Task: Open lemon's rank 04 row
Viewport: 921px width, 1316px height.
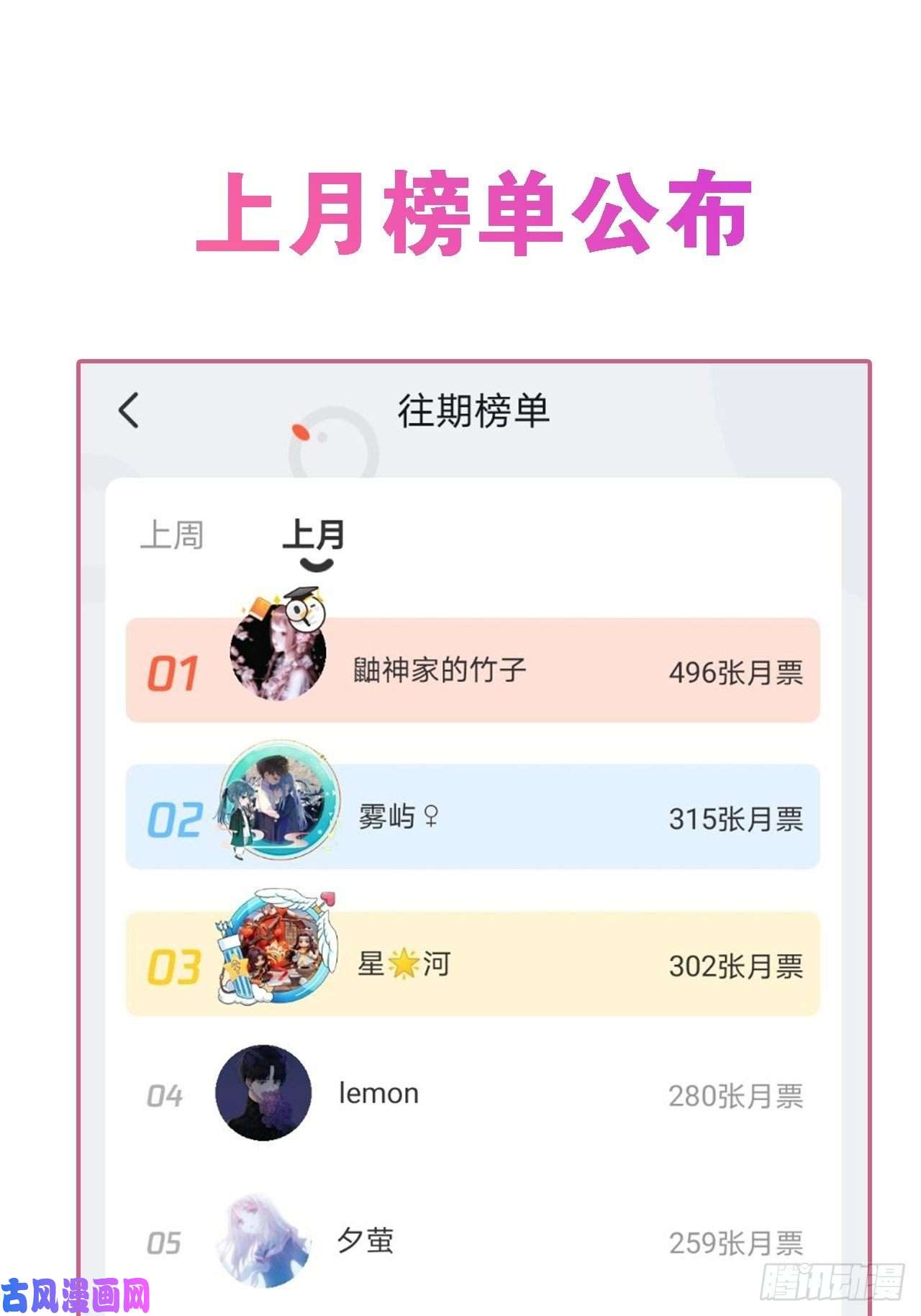Action: (471, 1092)
